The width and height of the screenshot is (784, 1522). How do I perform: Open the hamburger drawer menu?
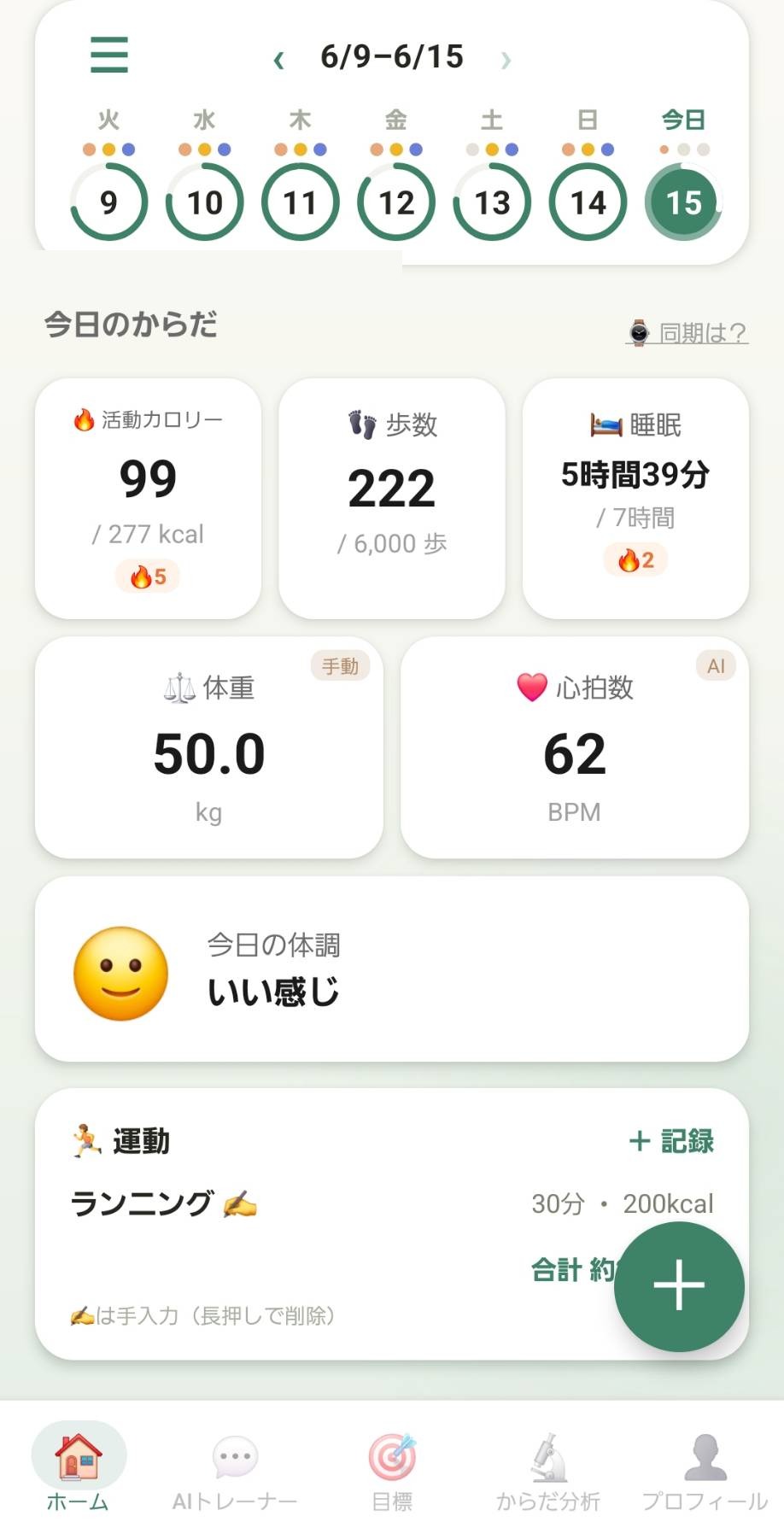pos(109,55)
